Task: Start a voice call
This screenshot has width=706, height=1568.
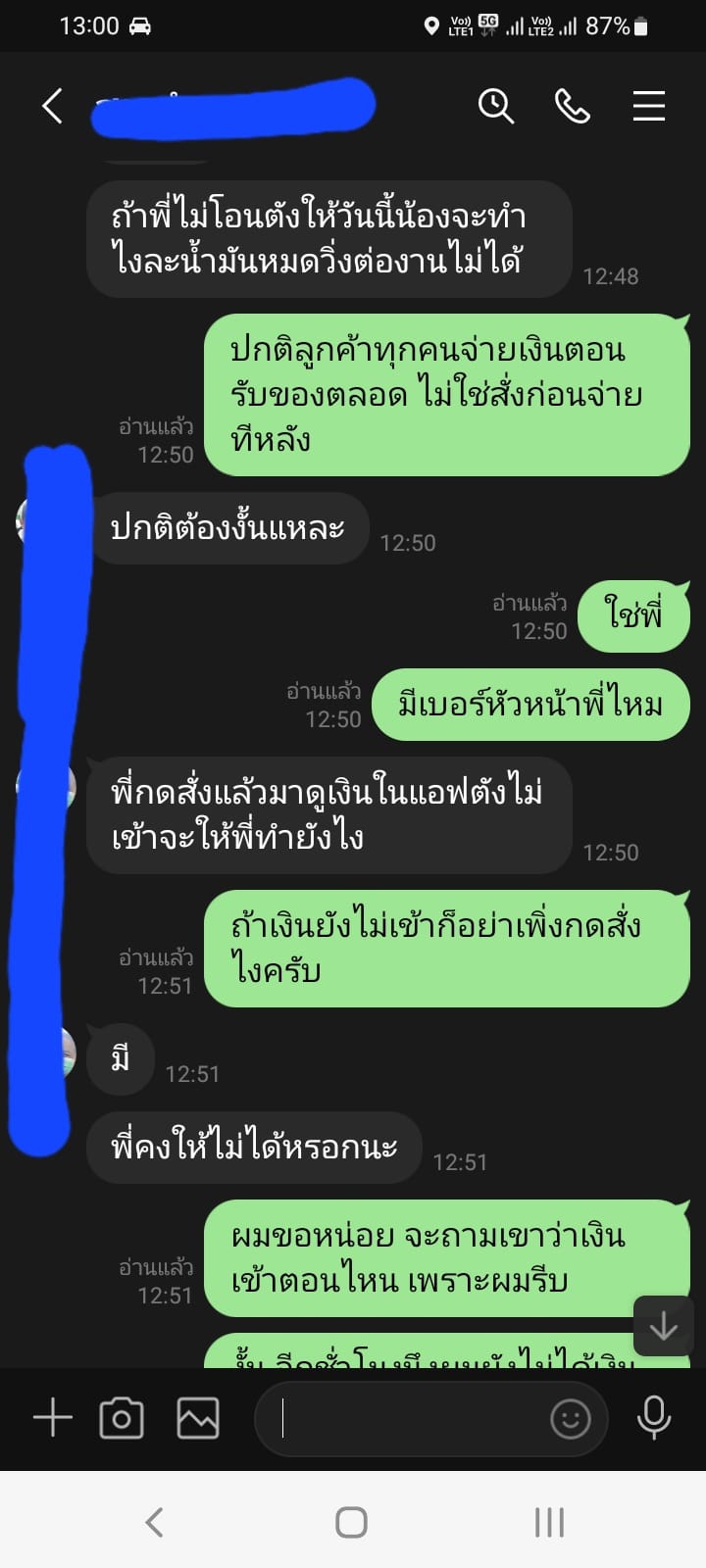Action: (572, 106)
